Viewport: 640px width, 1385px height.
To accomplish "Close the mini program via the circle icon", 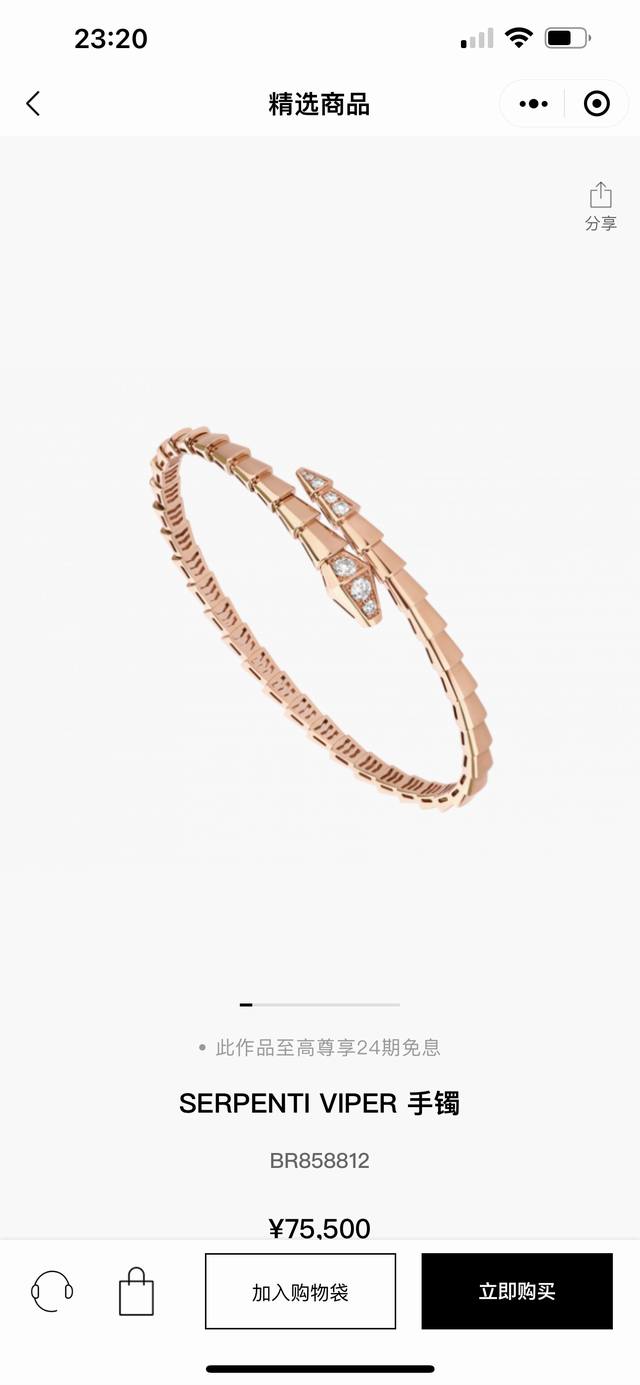I will click(596, 103).
